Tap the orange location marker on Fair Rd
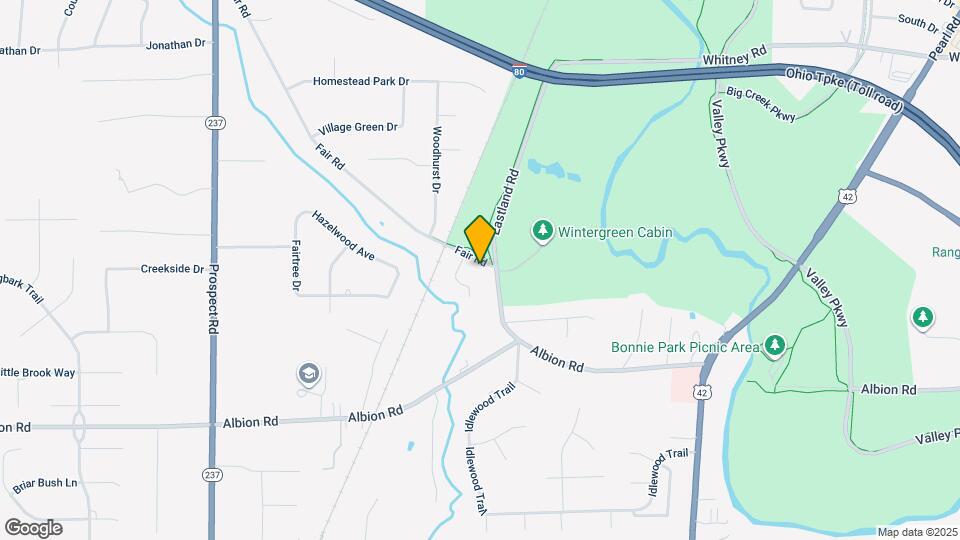 [x=480, y=239]
